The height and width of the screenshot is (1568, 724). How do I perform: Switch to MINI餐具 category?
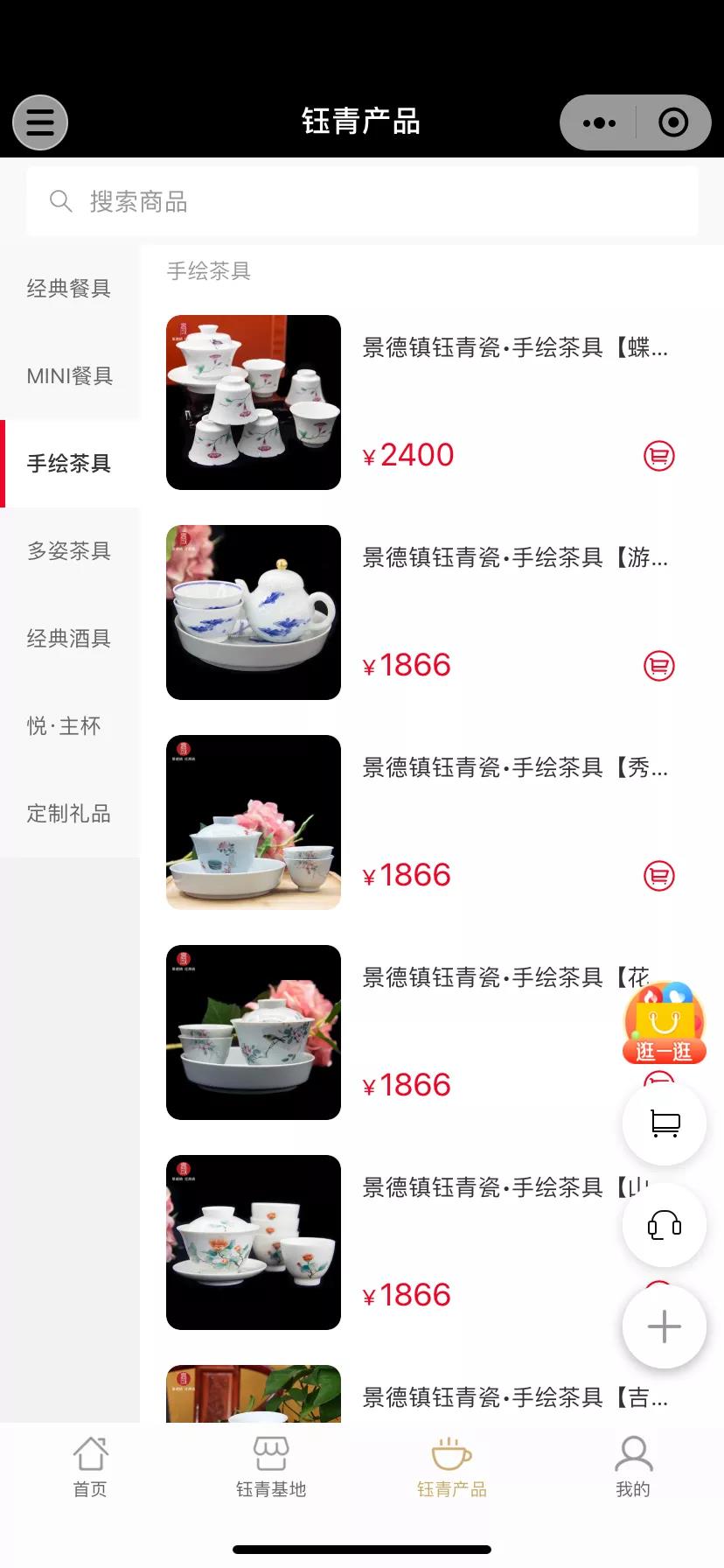[x=69, y=376]
